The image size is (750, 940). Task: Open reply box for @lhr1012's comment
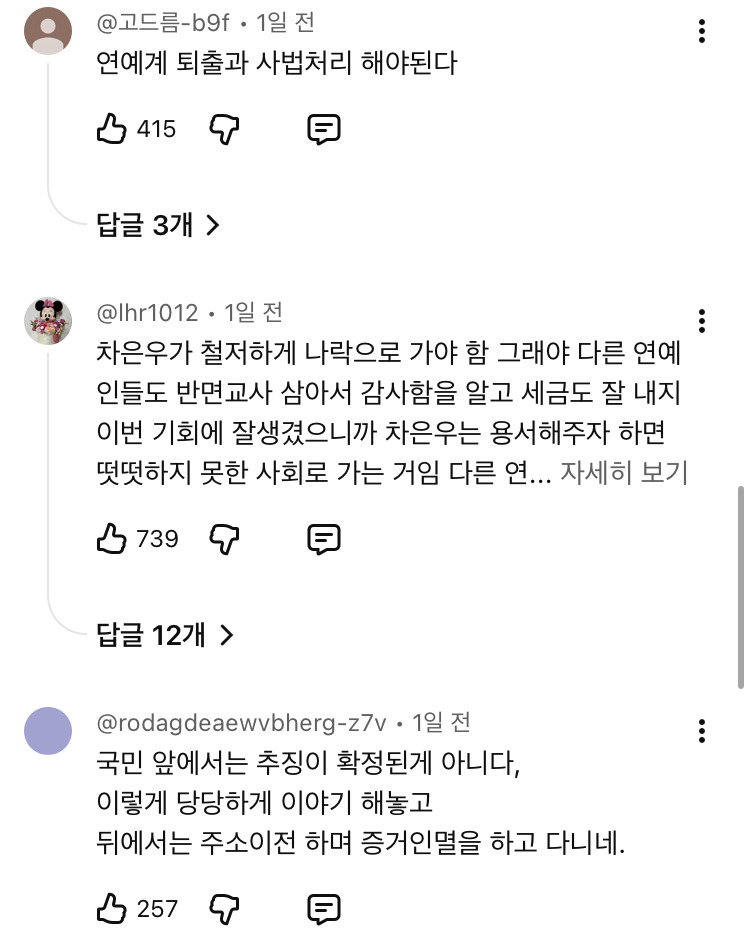click(x=323, y=539)
